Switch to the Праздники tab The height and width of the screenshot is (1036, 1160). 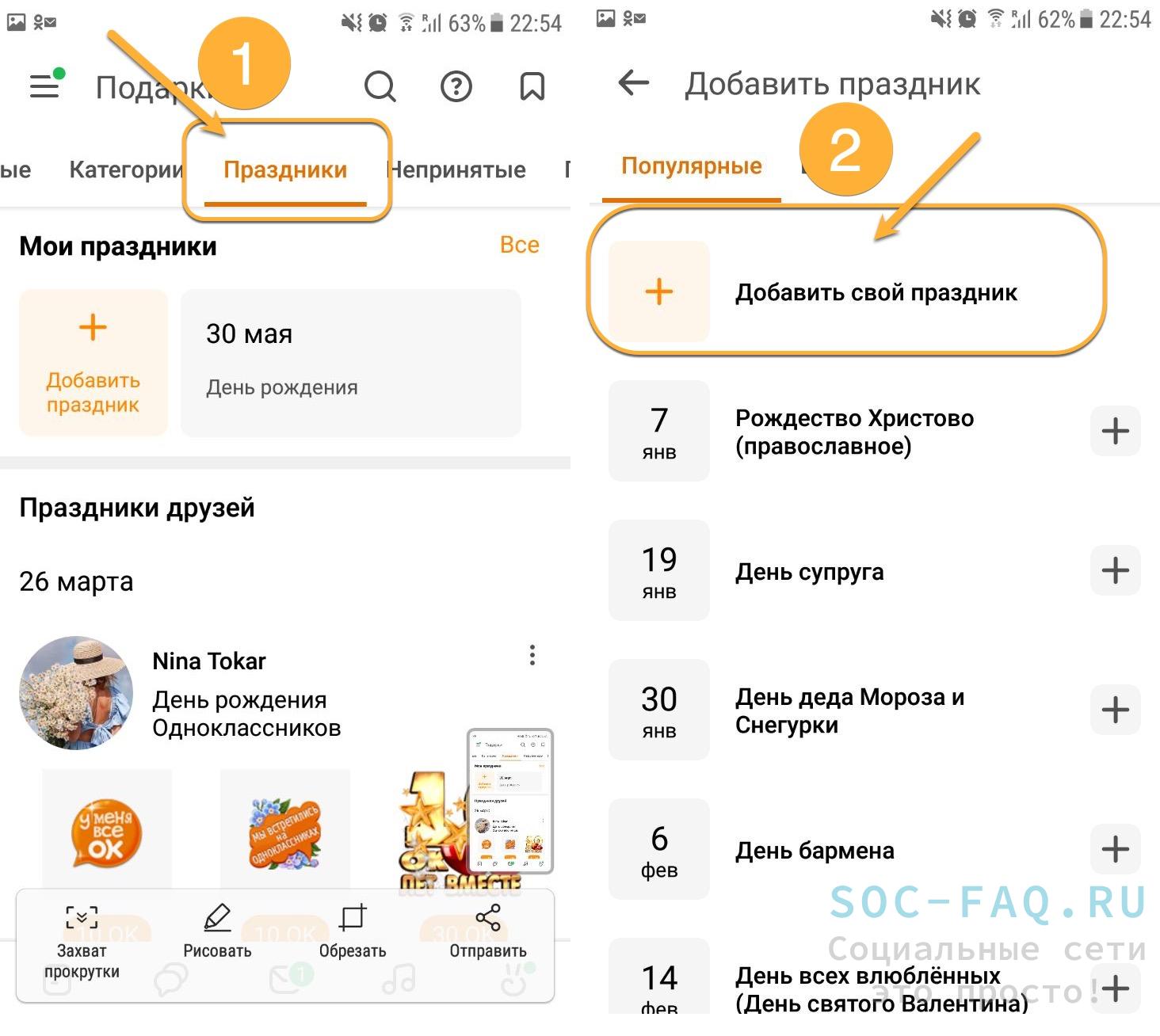pyautogui.click(x=285, y=169)
